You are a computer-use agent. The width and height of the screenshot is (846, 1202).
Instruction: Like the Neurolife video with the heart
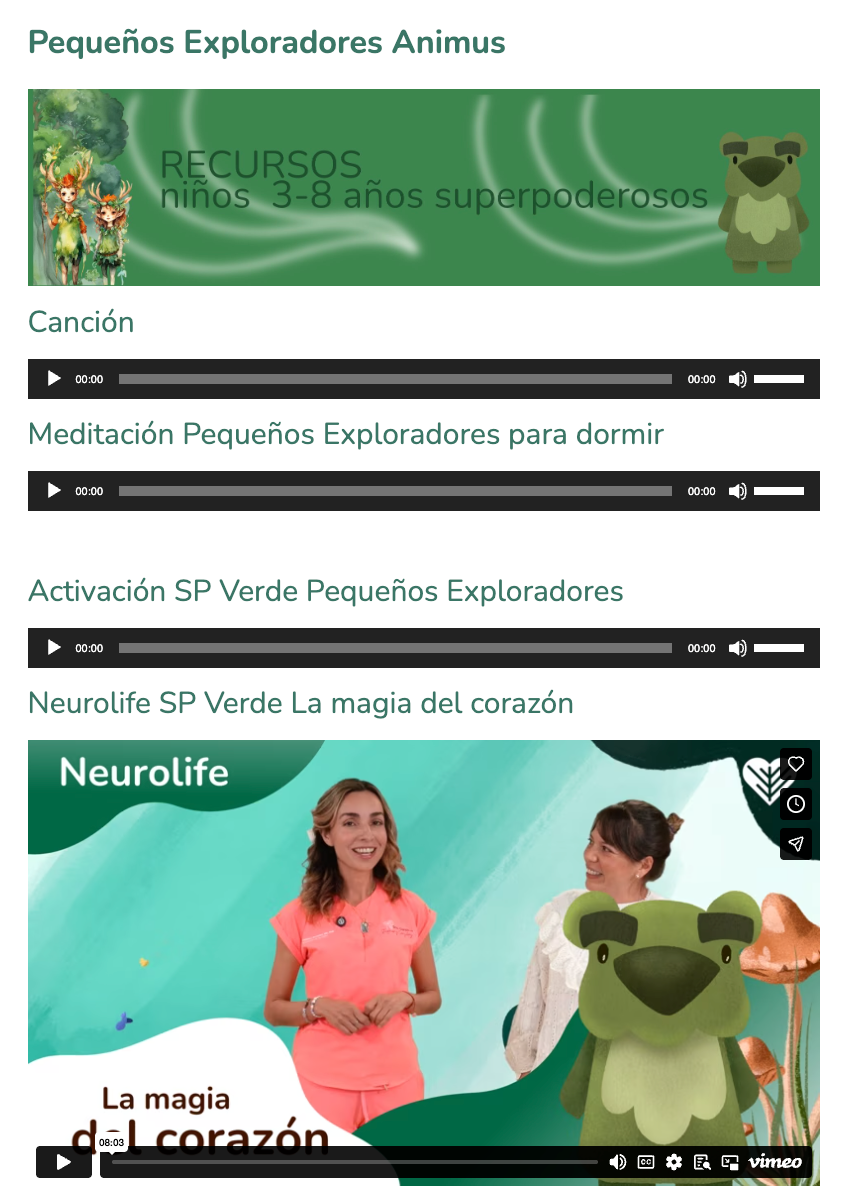(796, 764)
